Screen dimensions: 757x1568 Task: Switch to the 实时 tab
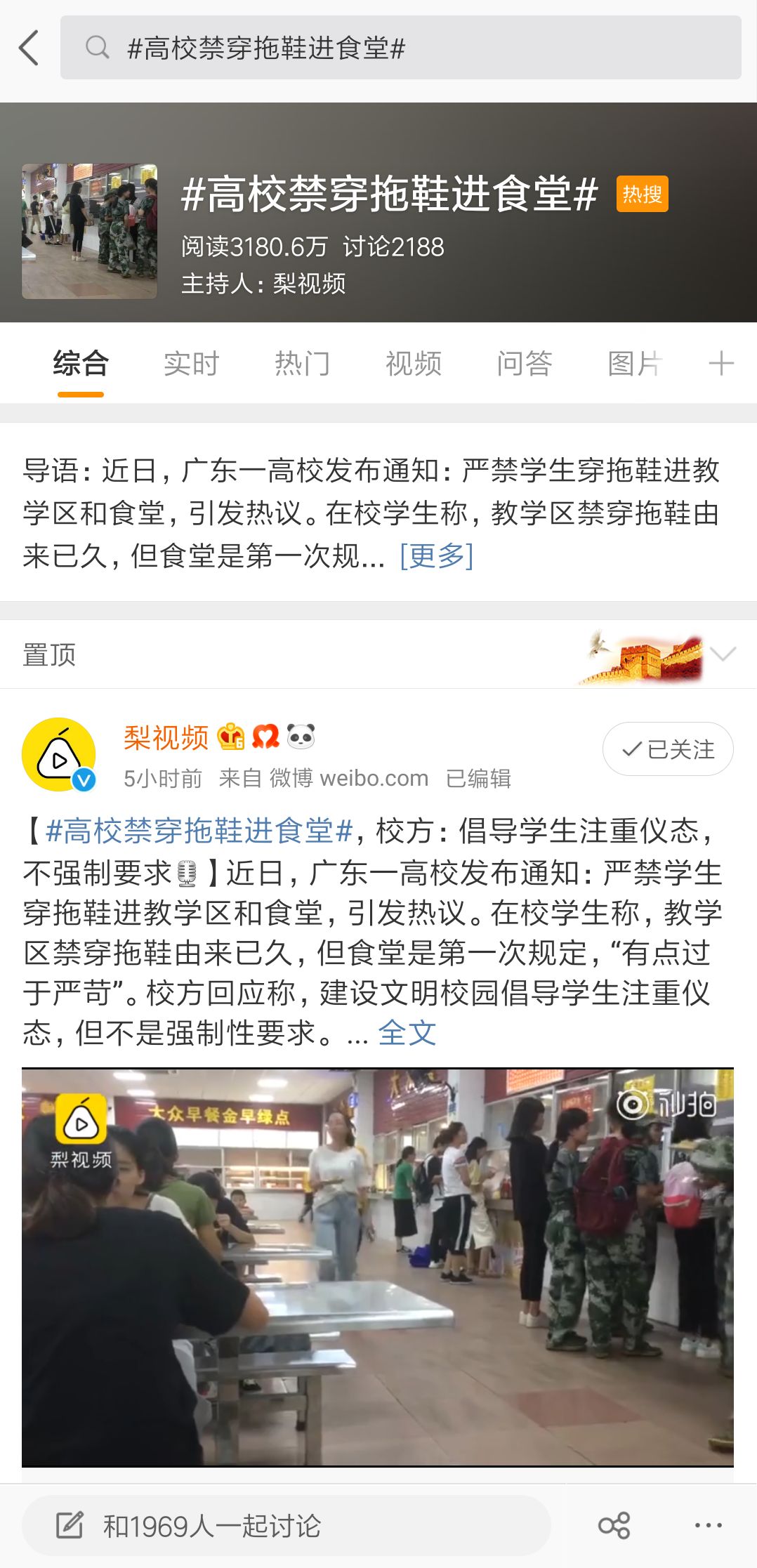[x=191, y=364]
